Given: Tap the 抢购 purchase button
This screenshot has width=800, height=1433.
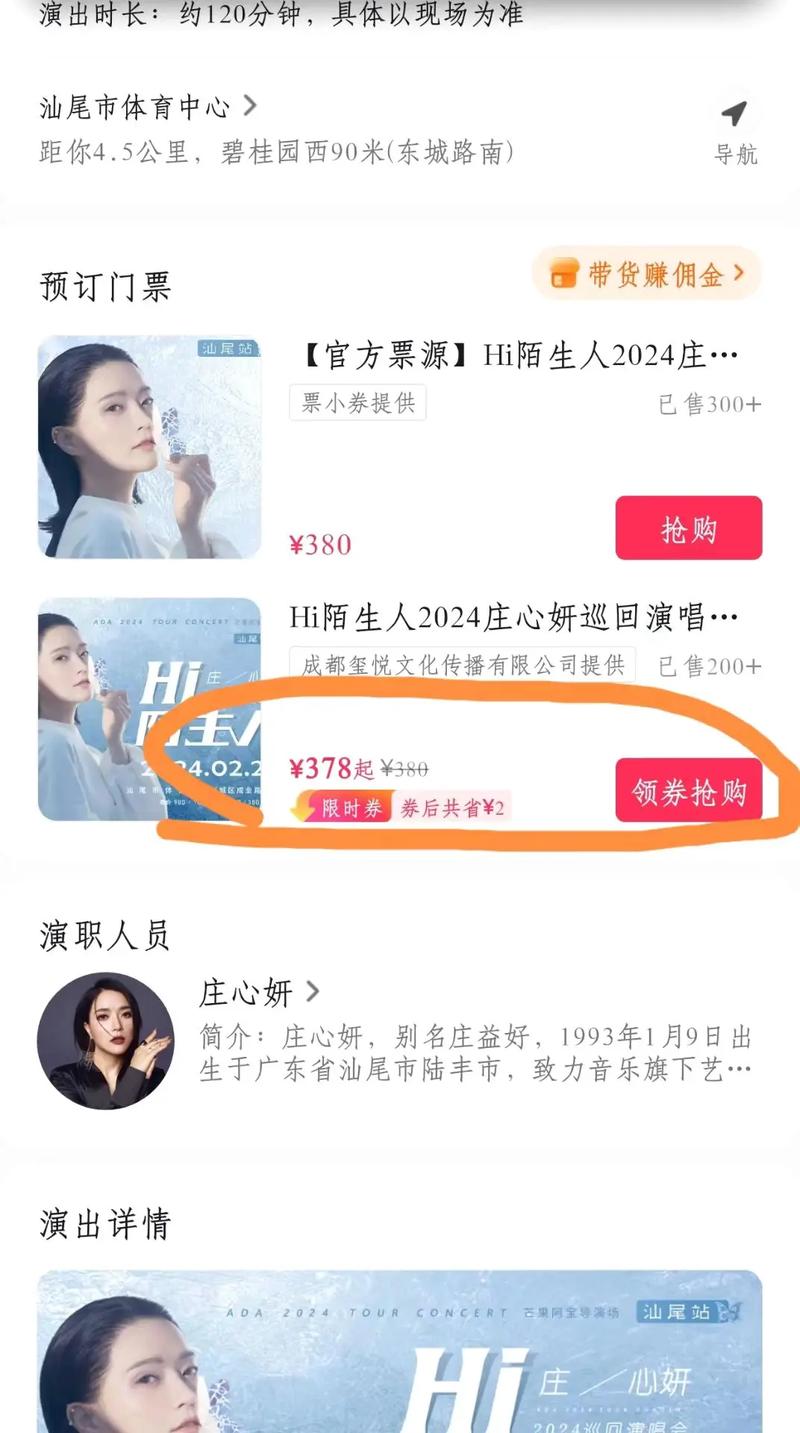Looking at the screenshot, I should click(688, 528).
